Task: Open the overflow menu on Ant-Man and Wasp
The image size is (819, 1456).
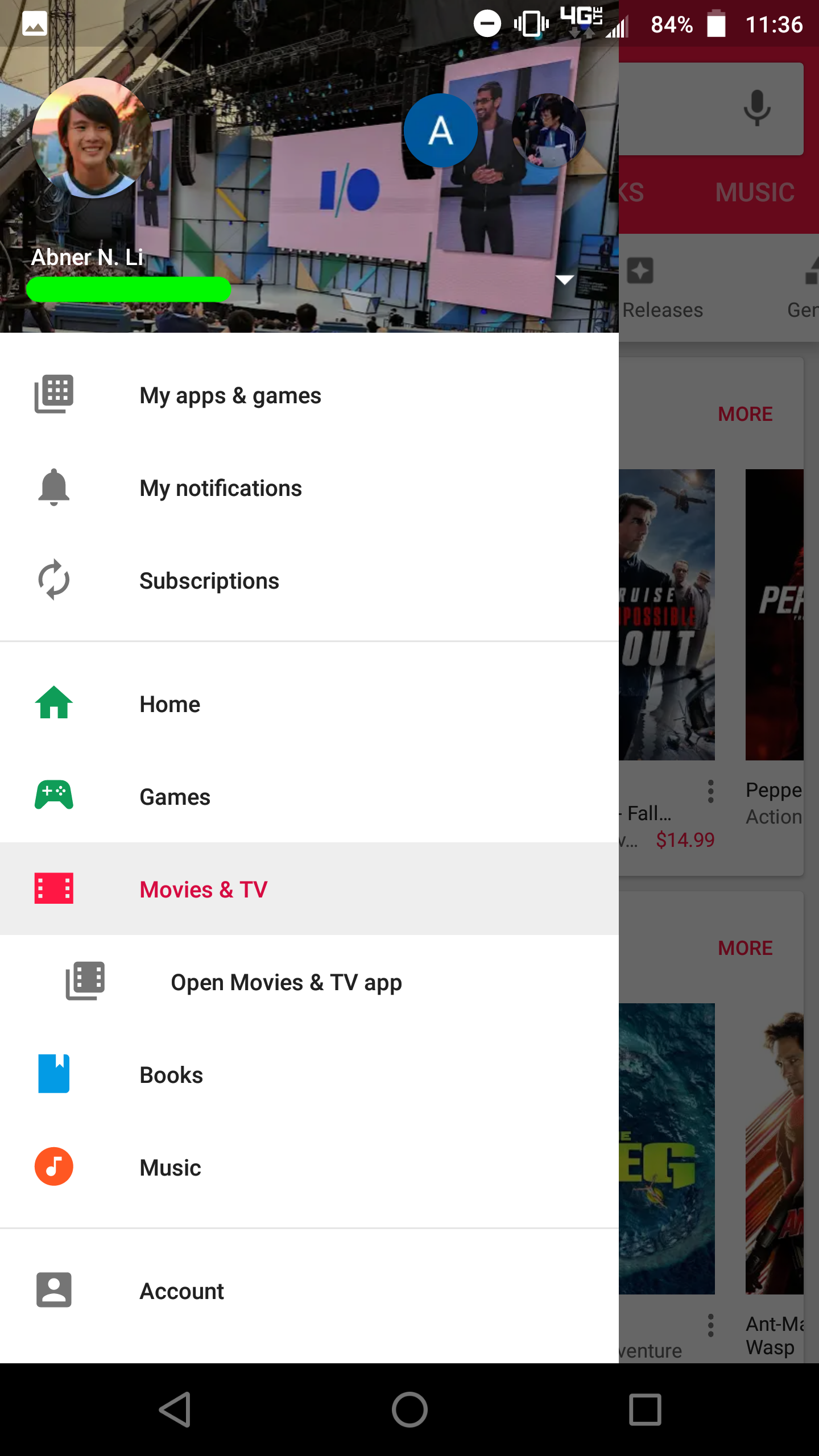Action: [710, 1325]
